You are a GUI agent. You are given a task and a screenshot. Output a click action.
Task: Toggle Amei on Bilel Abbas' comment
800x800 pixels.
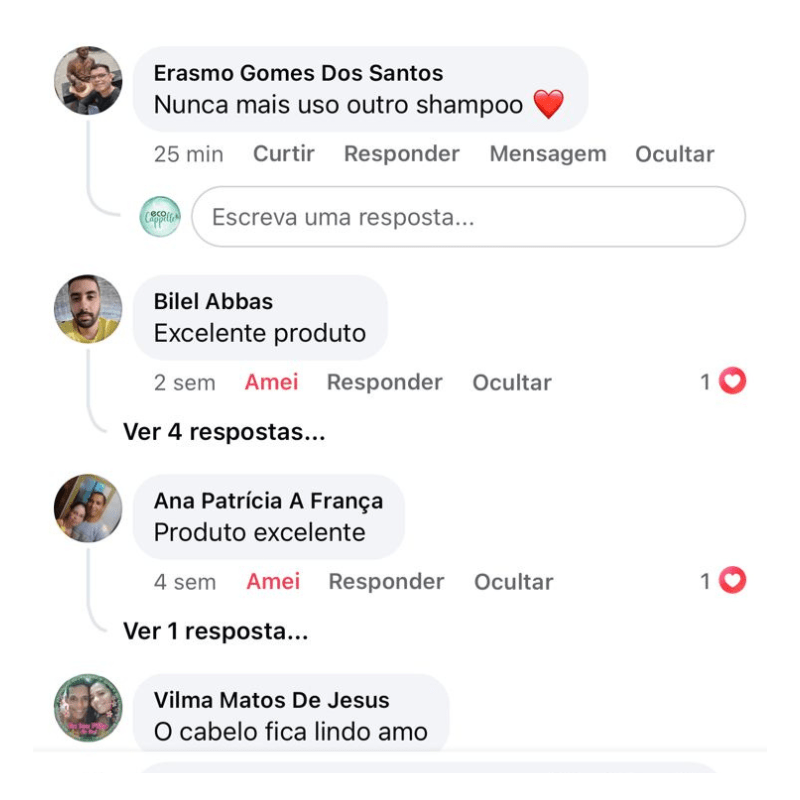click(x=271, y=382)
